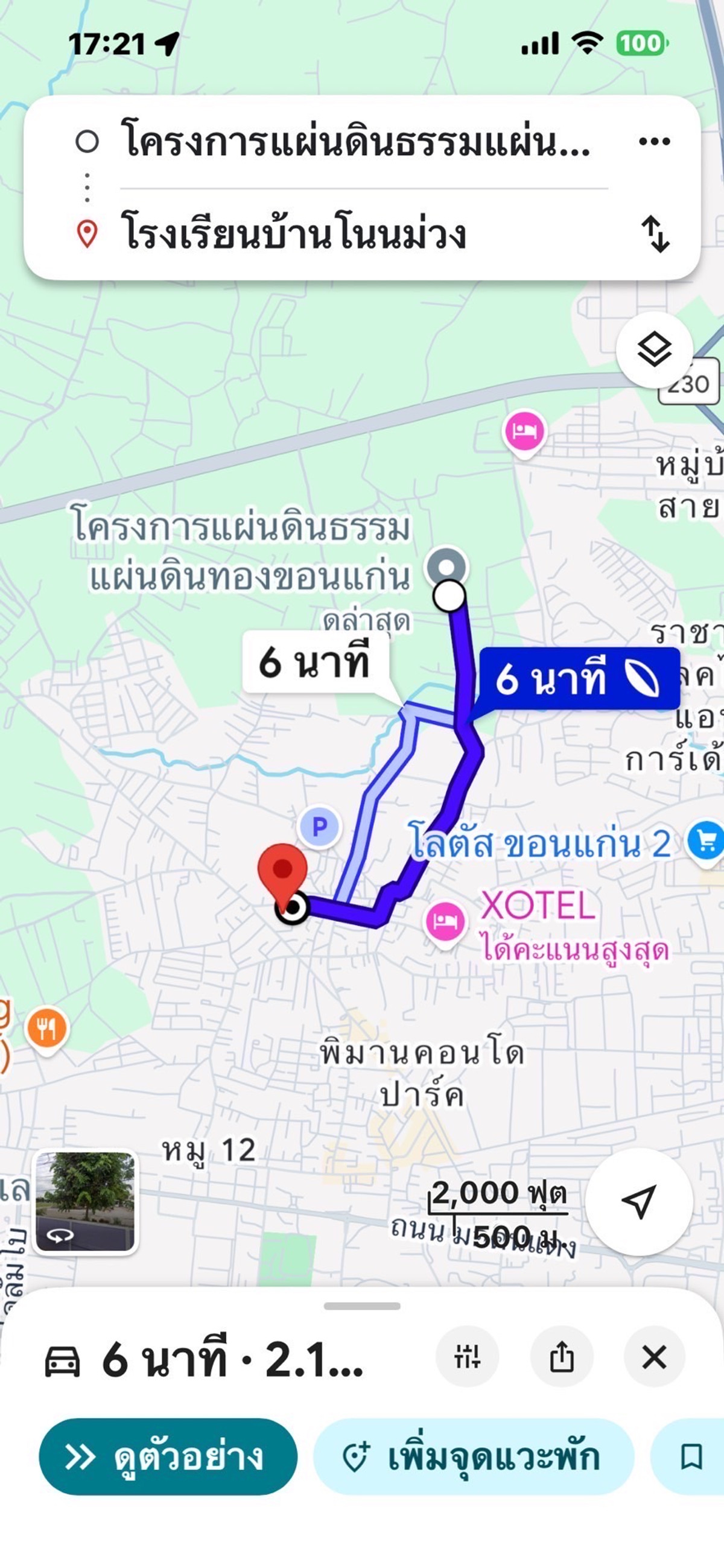This screenshot has width=724, height=1568.
Task: Select the alternate white 6 นาที route
Action: coord(315,663)
